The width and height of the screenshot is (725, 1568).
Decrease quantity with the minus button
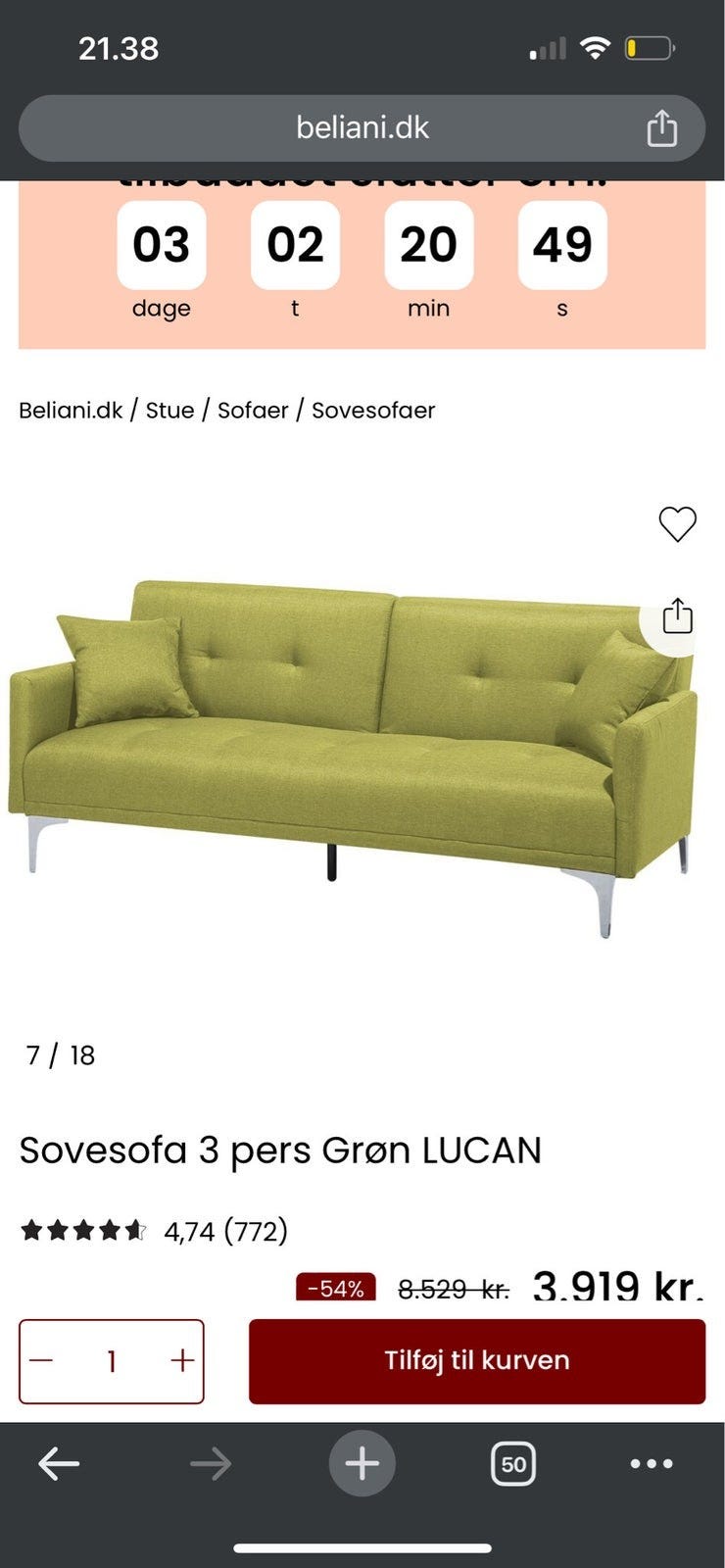coord(42,1360)
